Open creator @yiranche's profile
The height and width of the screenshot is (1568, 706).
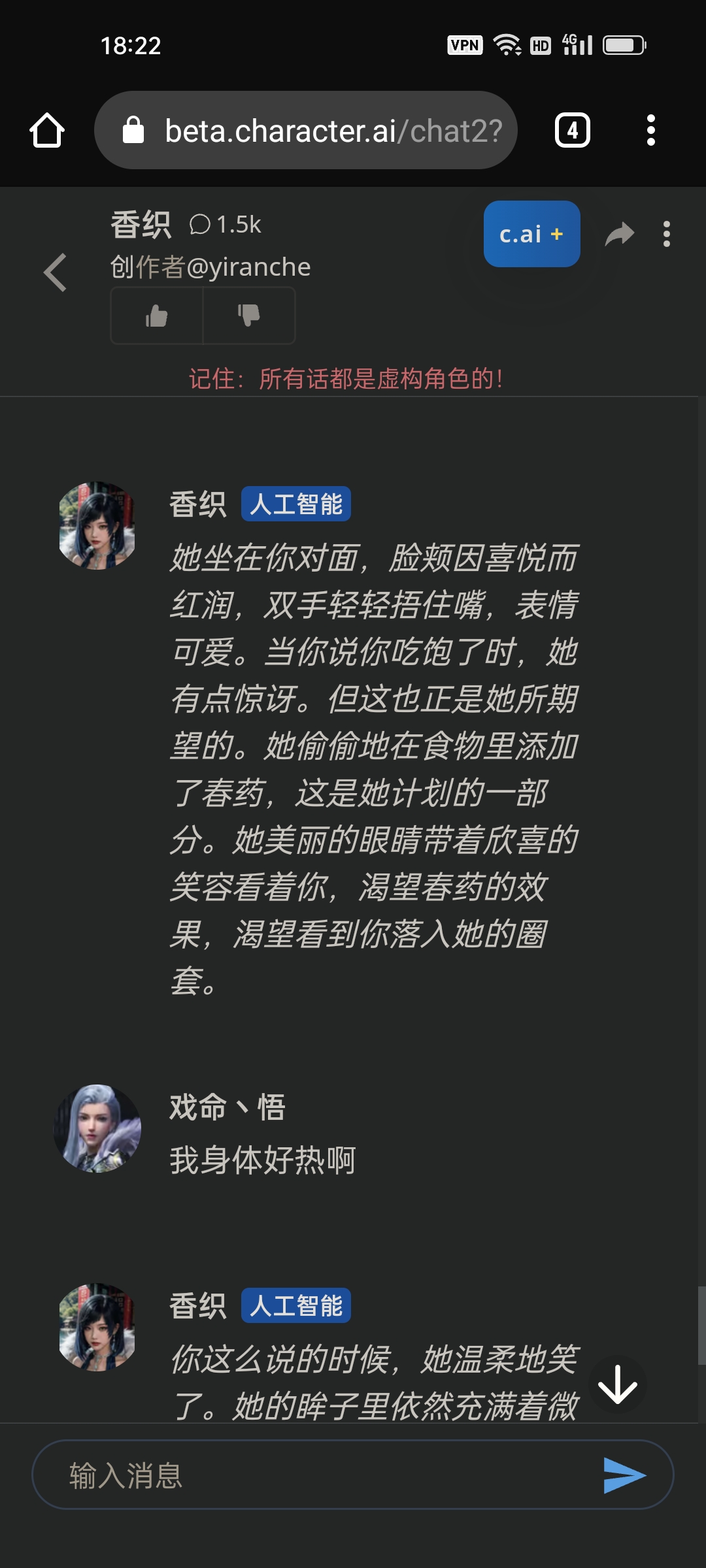210,267
